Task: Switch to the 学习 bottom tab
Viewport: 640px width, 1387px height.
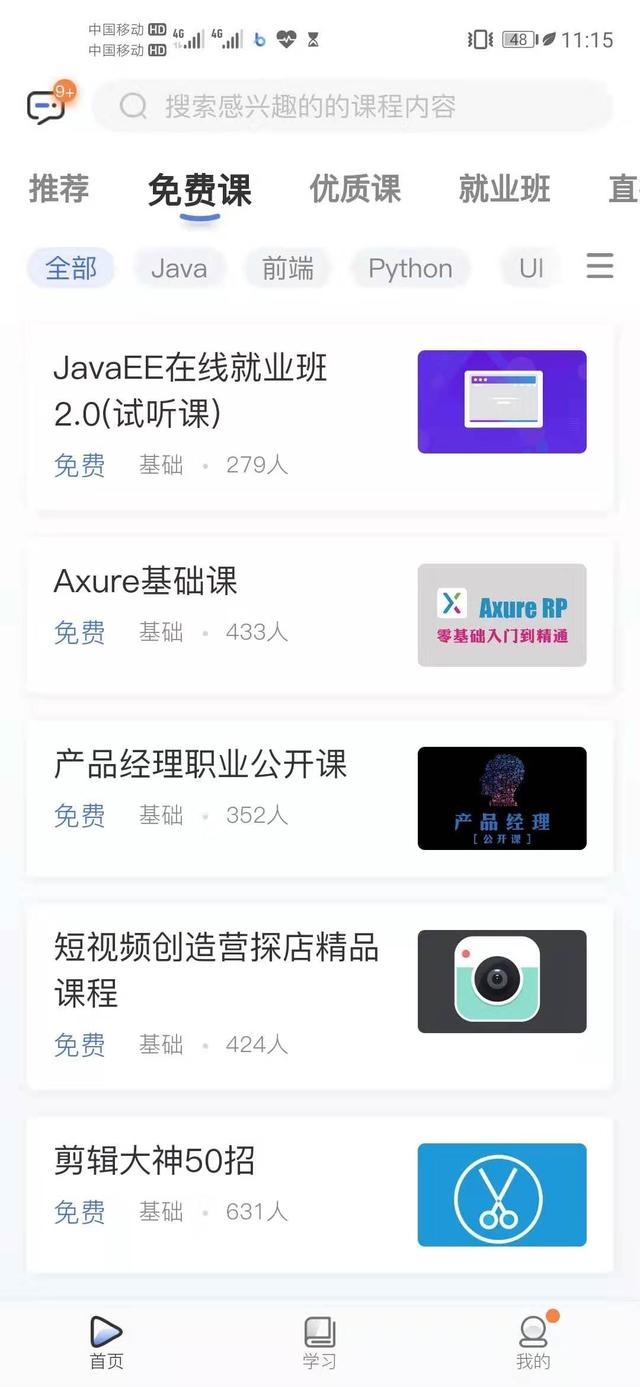Action: [x=319, y=1341]
